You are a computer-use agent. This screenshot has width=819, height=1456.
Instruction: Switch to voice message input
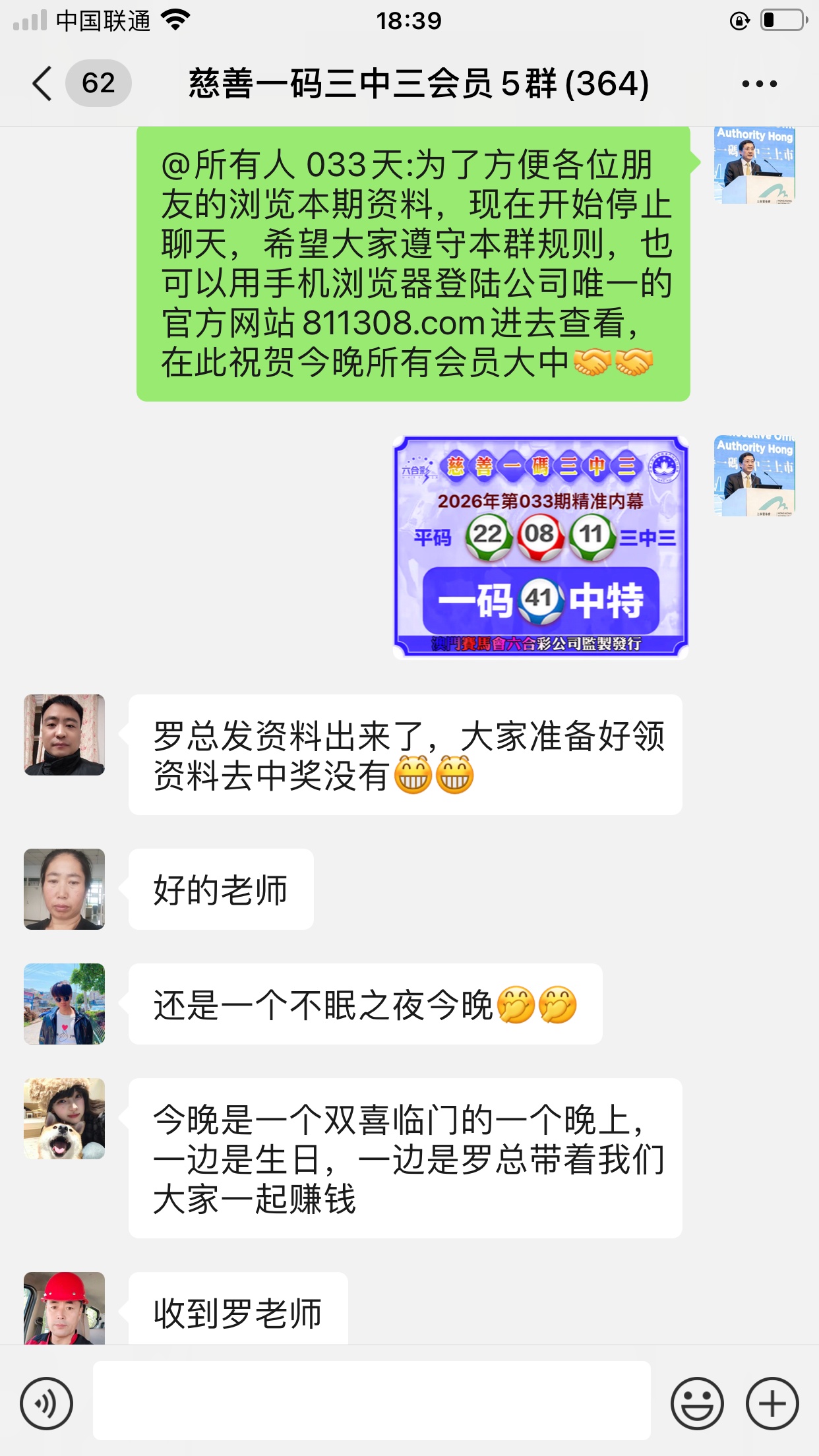coord(46,1403)
